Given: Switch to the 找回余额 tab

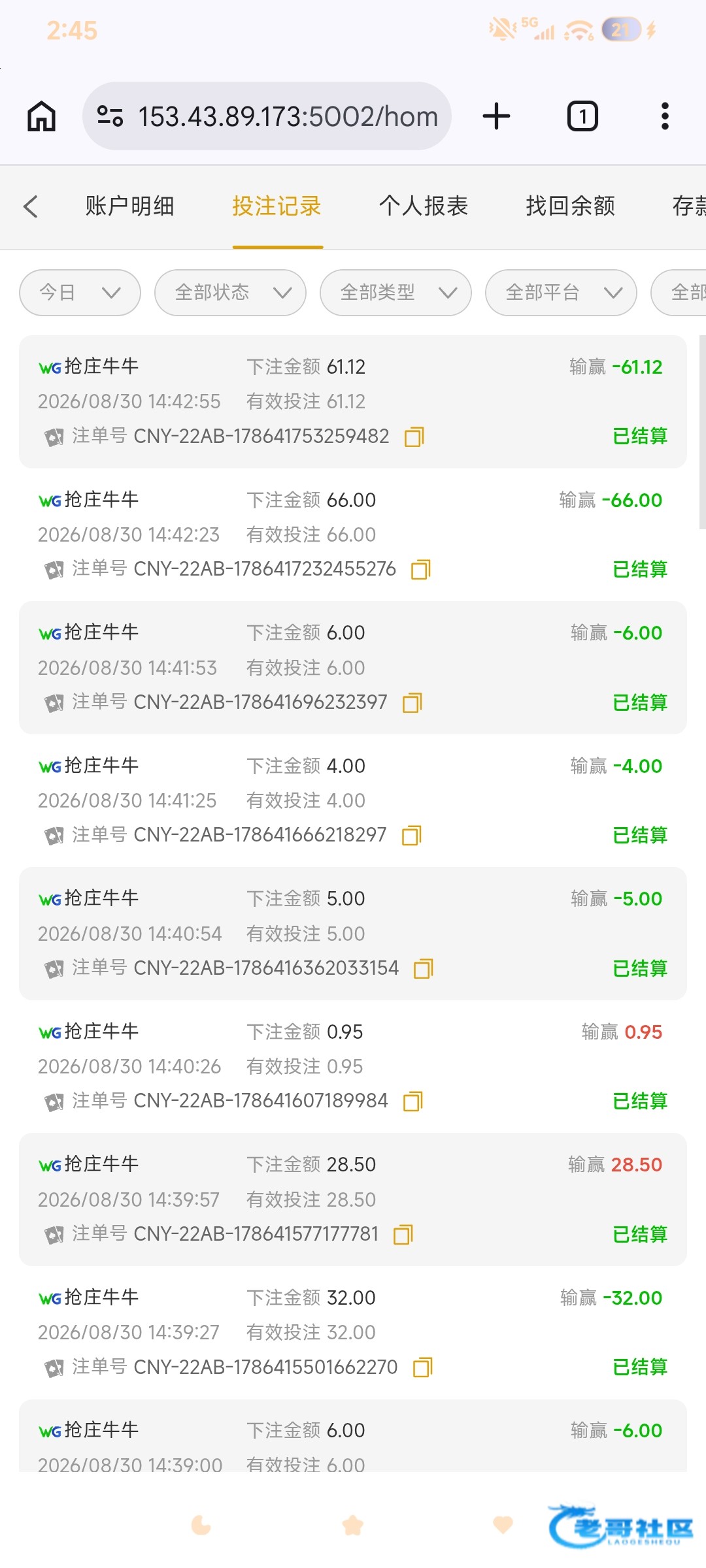Looking at the screenshot, I should click(571, 206).
